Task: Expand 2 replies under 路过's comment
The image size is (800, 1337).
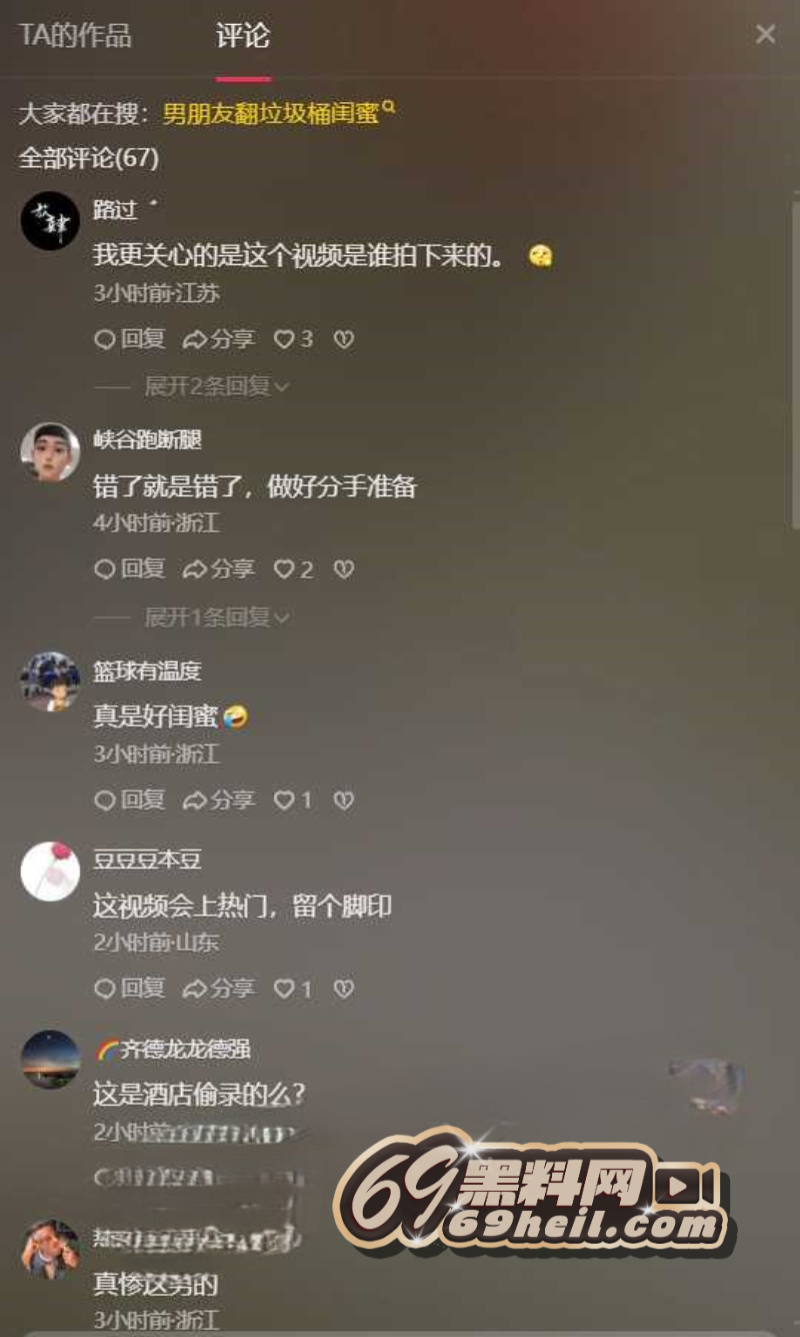Action: [x=216, y=386]
